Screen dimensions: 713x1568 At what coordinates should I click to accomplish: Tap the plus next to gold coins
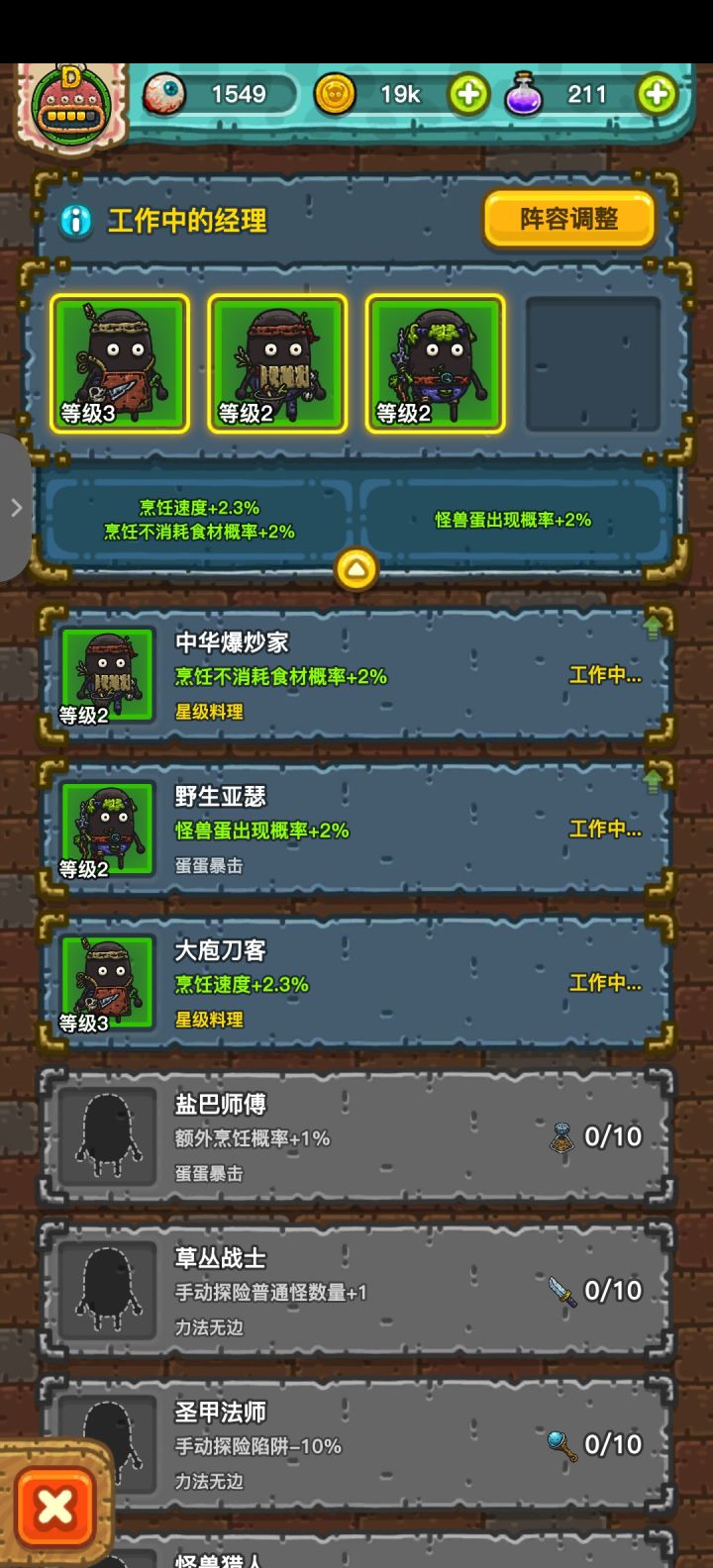pyautogui.click(x=468, y=94)
